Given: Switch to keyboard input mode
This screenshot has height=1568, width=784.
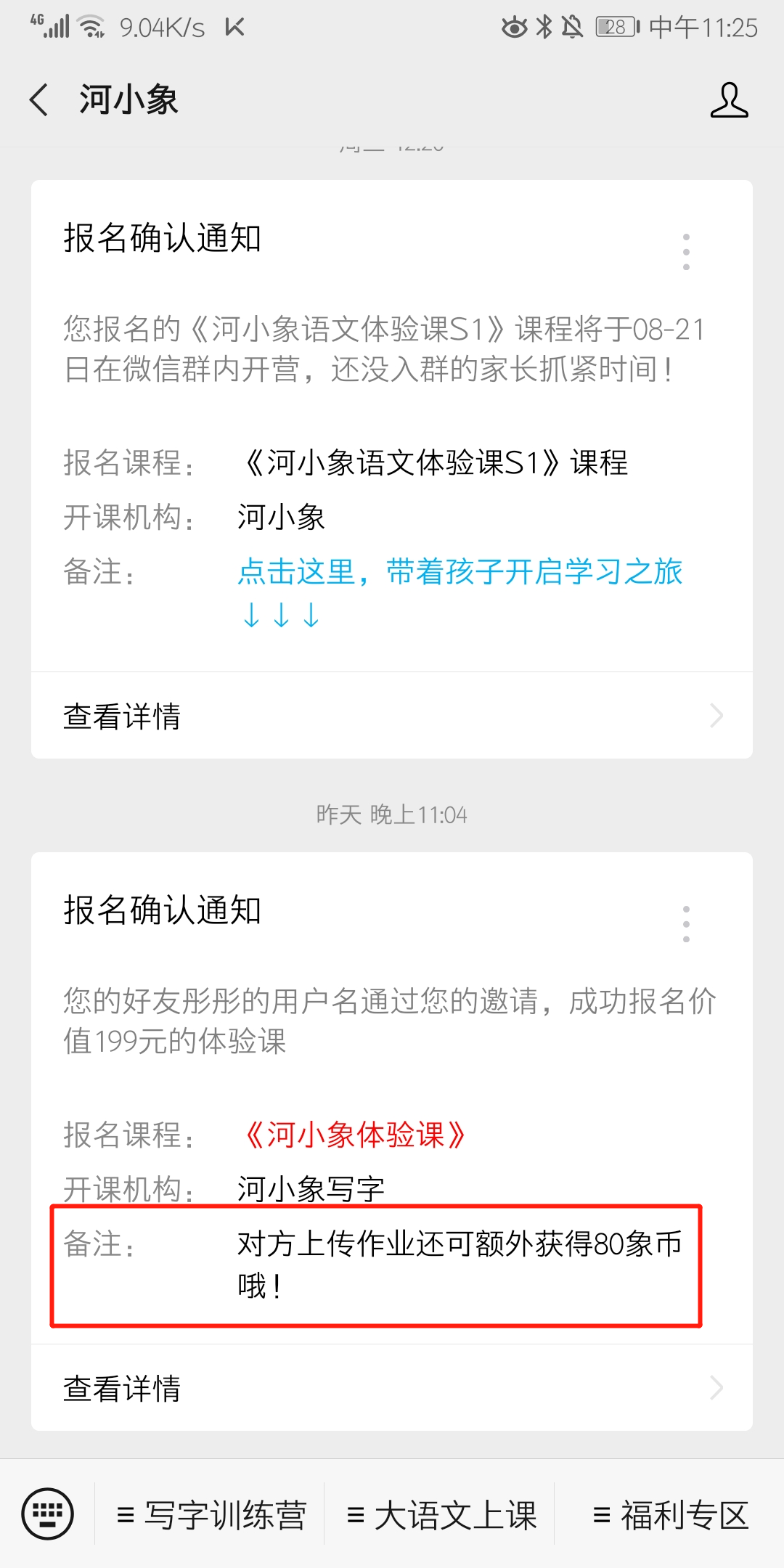Looking at the screenshot, I should (48, 1514).
